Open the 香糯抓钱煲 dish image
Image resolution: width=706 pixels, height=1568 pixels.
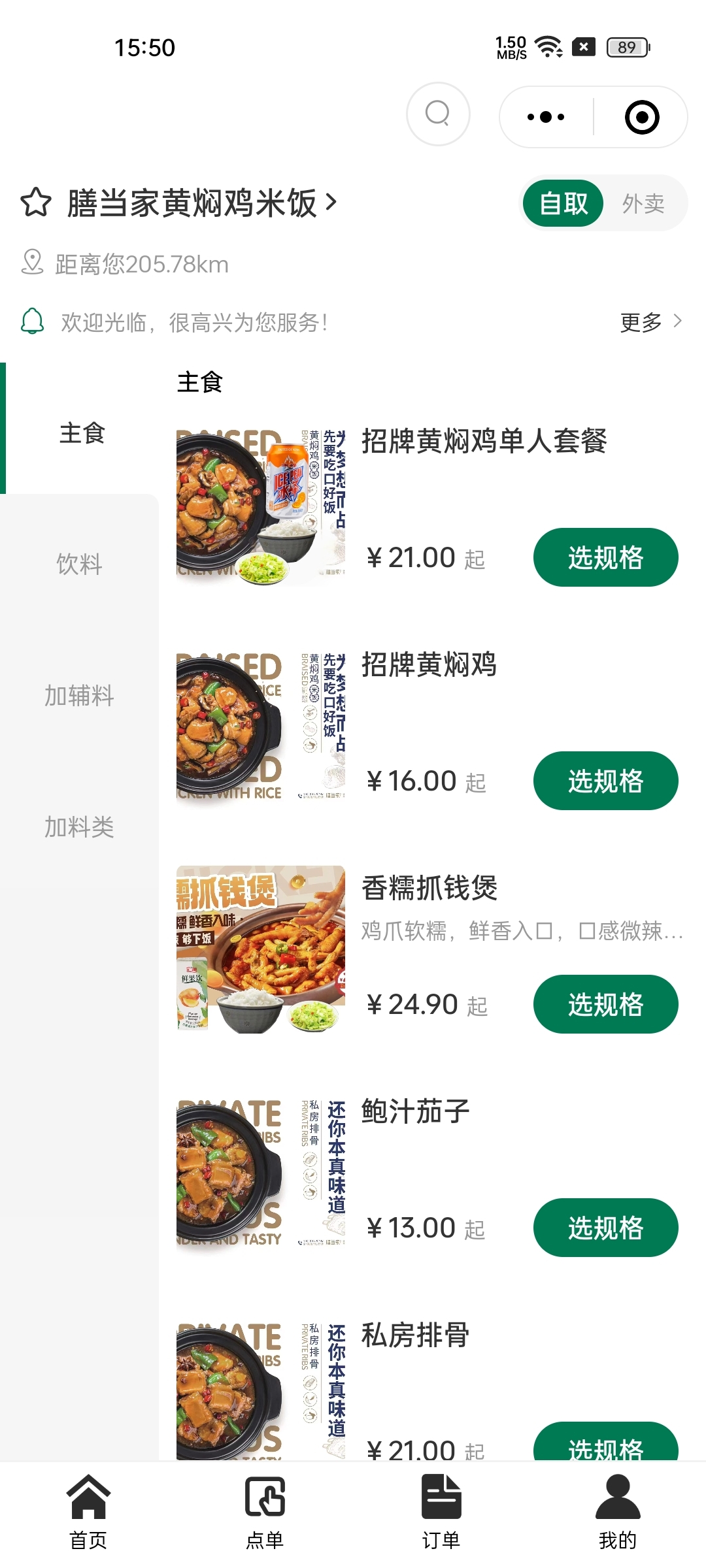[261, 949]
